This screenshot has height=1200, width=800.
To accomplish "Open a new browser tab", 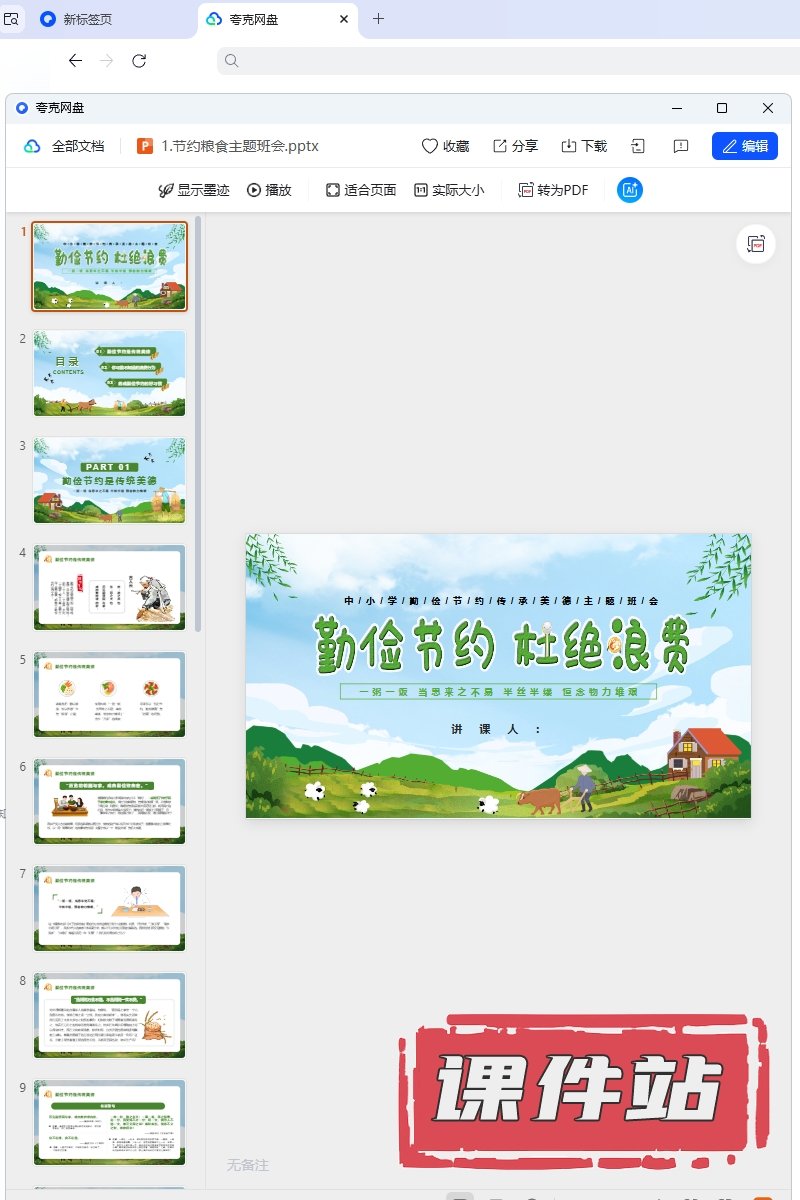I will [378, 19].
